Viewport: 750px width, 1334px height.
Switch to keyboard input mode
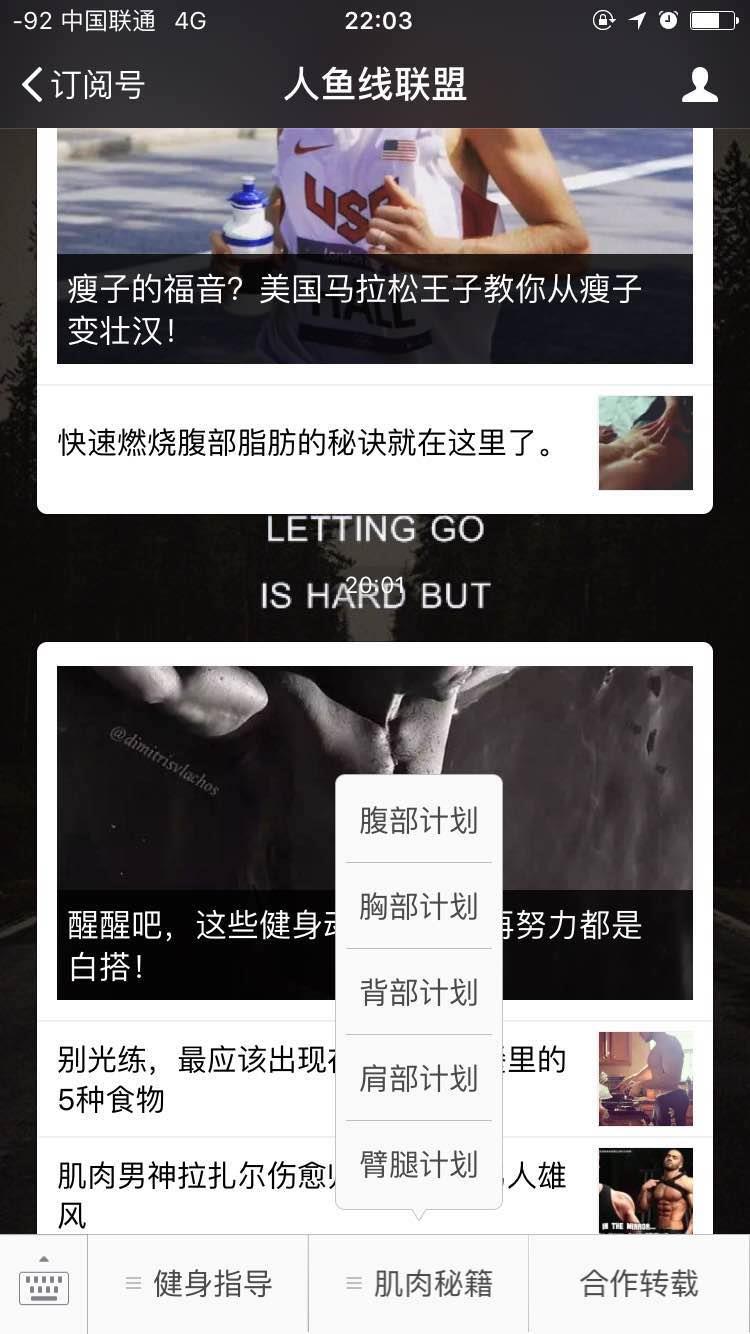tap(44, 1284)
